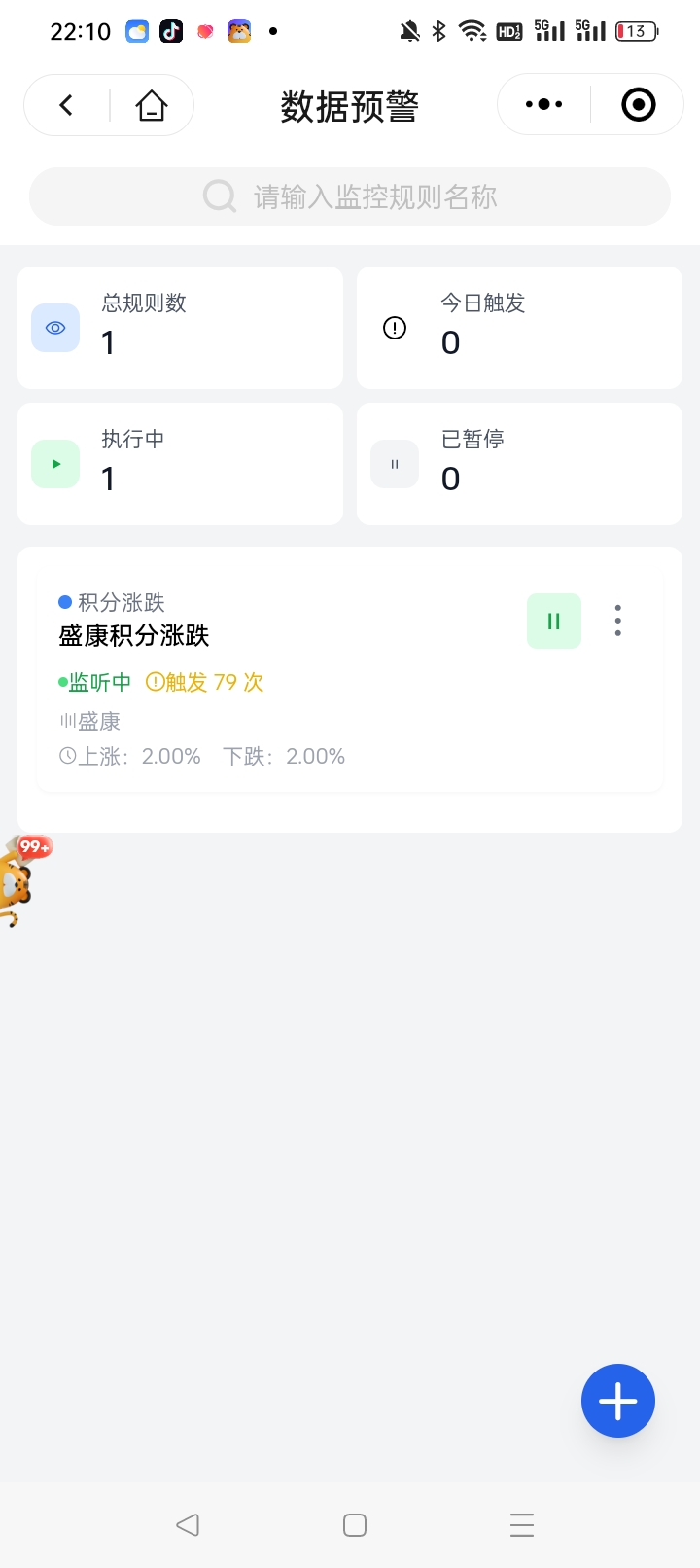Open the mini program more options menu
Viewport: 700px width, 1568px height.
coord(543,105)
